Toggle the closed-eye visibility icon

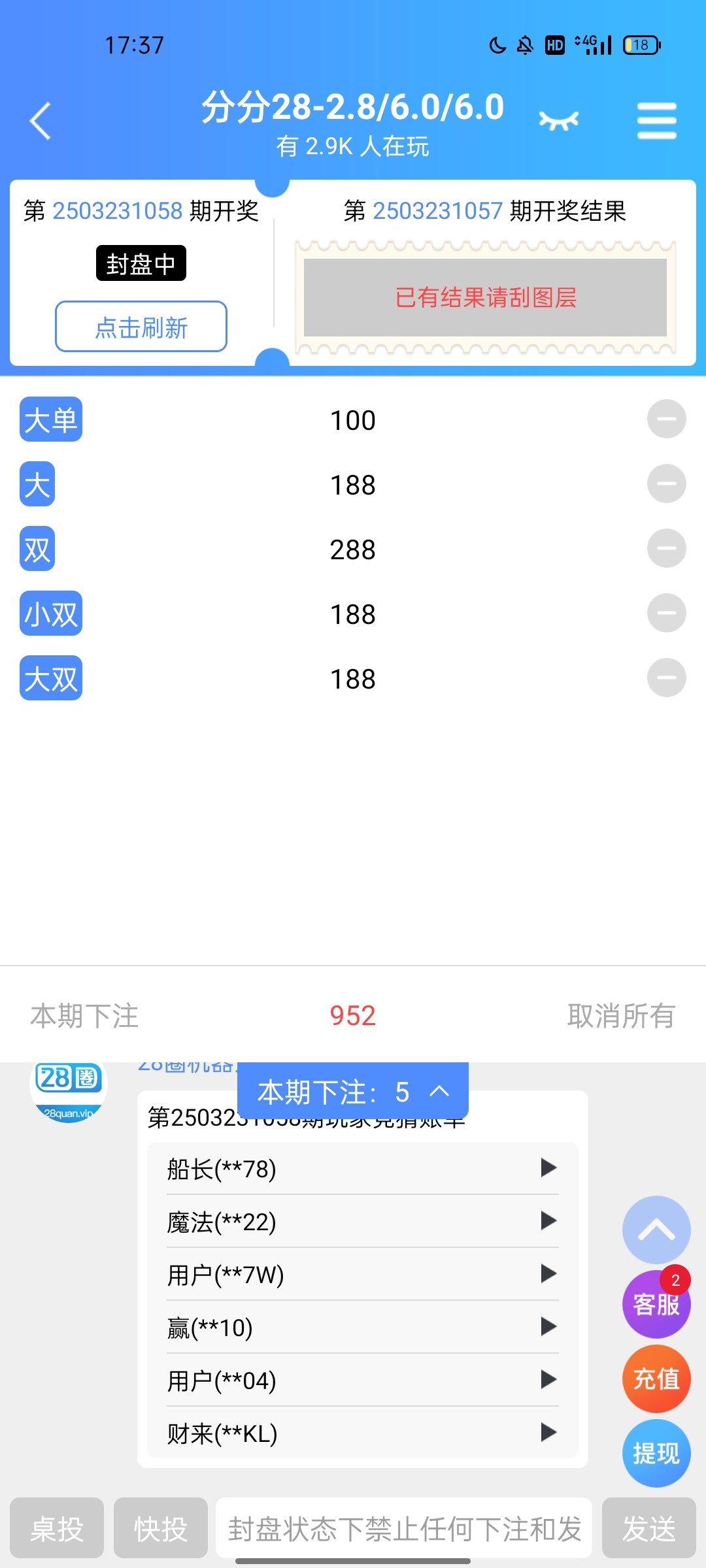point(558,121)
